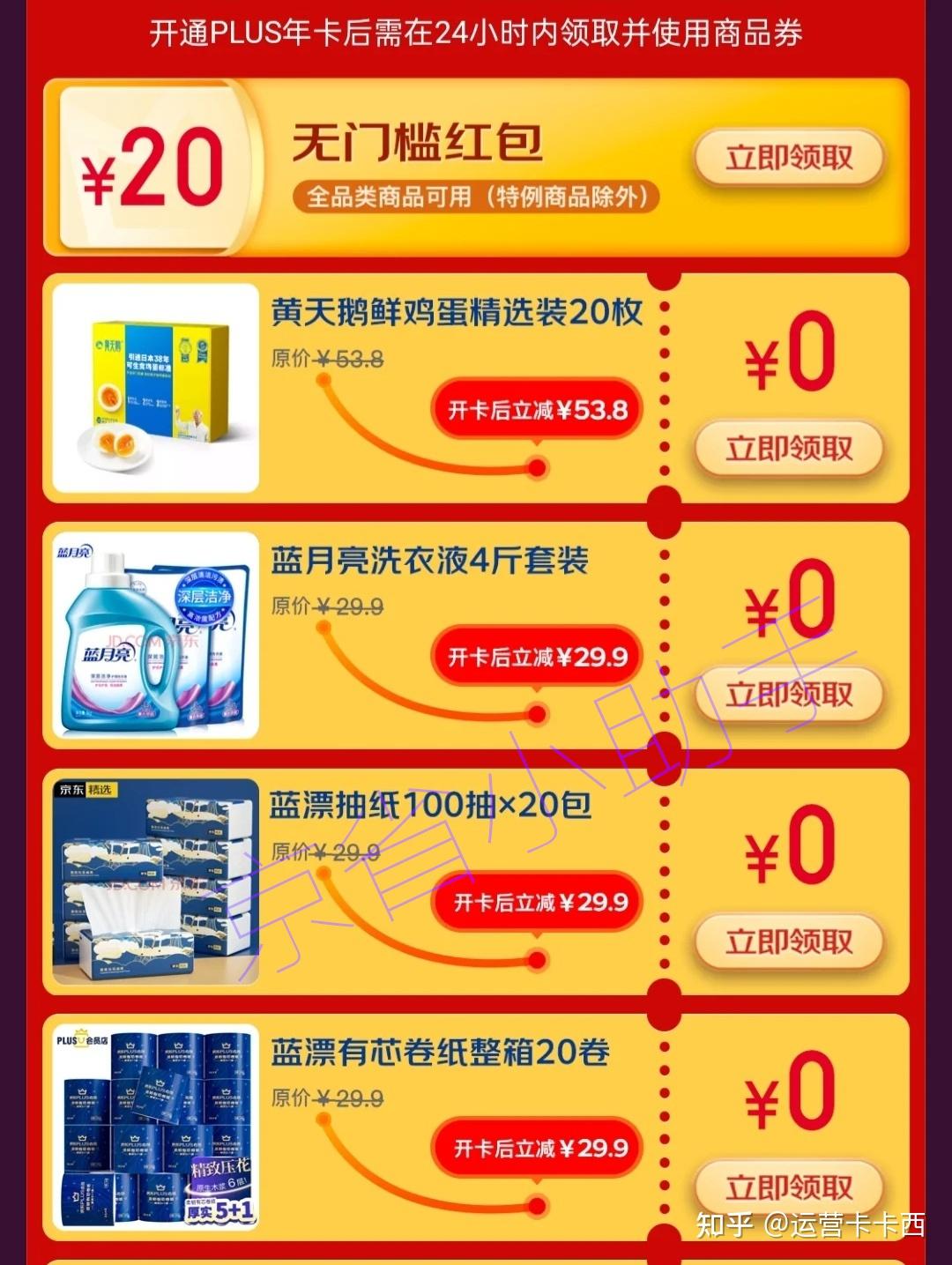
Task: Select 立即领取 for 蓝漂有芯卷纸整箱20卷
Action: tap(789, 1187)
